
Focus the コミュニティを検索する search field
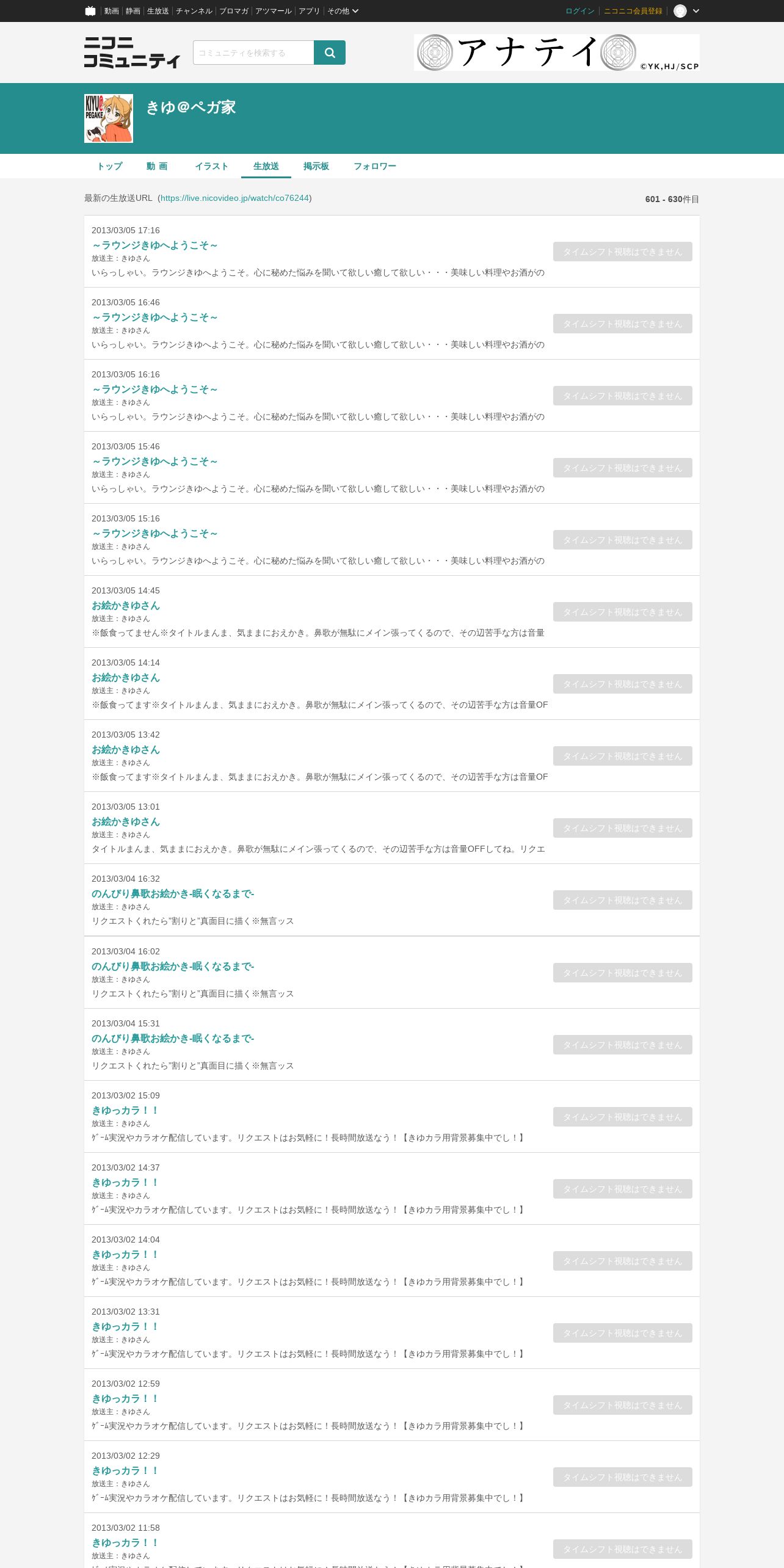pos(253,53)
